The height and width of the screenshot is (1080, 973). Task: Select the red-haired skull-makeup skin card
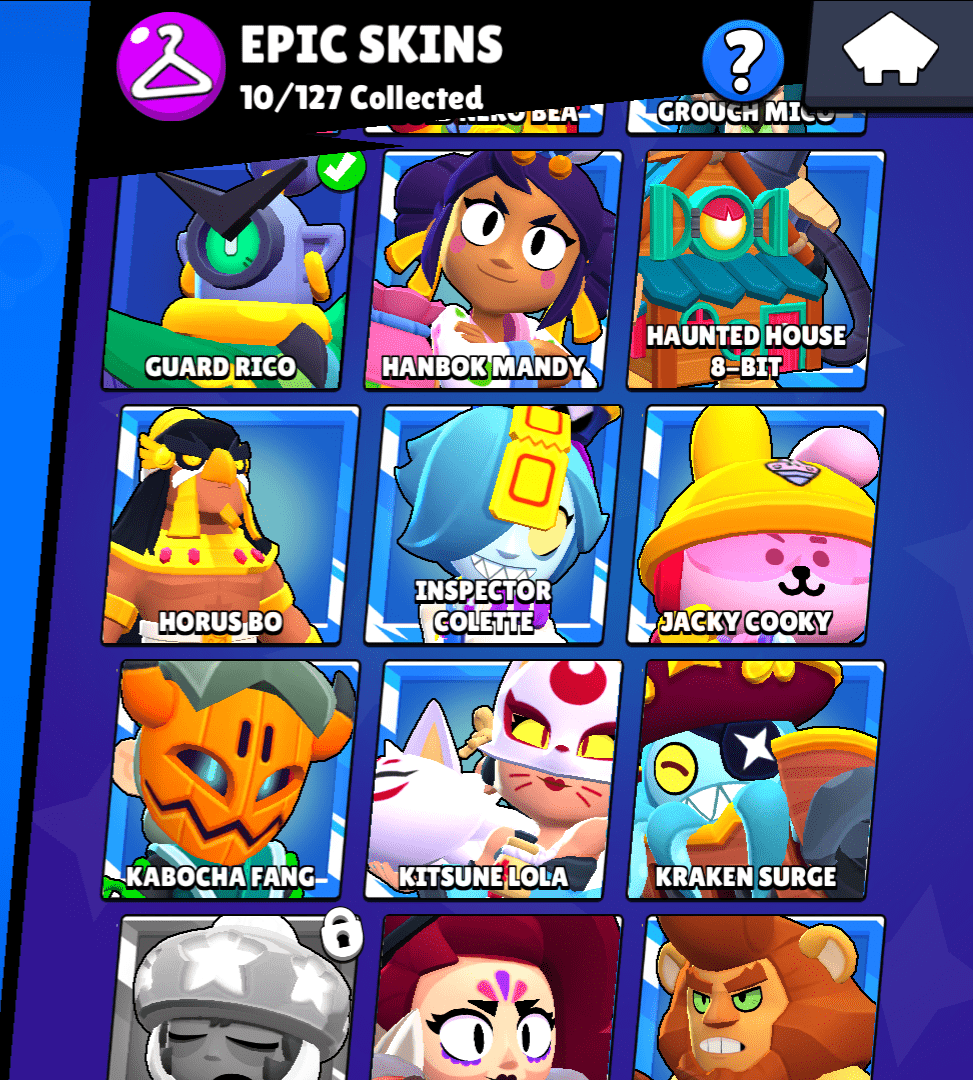pos(497,998)
